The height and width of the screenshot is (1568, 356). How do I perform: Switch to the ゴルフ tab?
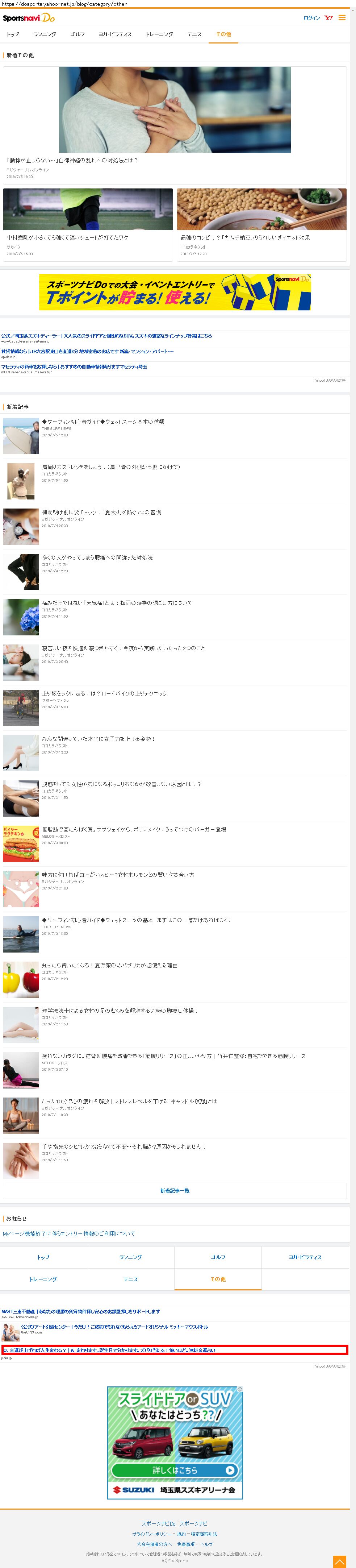coord(77,34)
